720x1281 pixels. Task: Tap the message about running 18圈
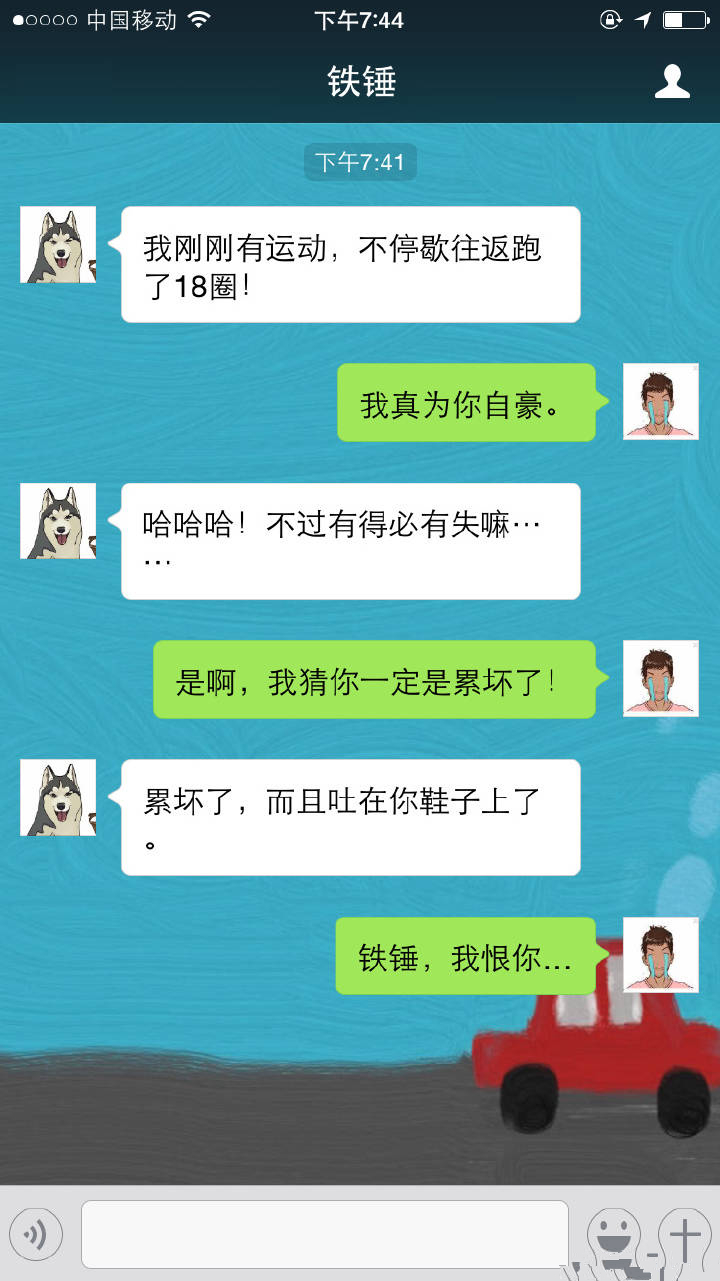tap(350, 264)
